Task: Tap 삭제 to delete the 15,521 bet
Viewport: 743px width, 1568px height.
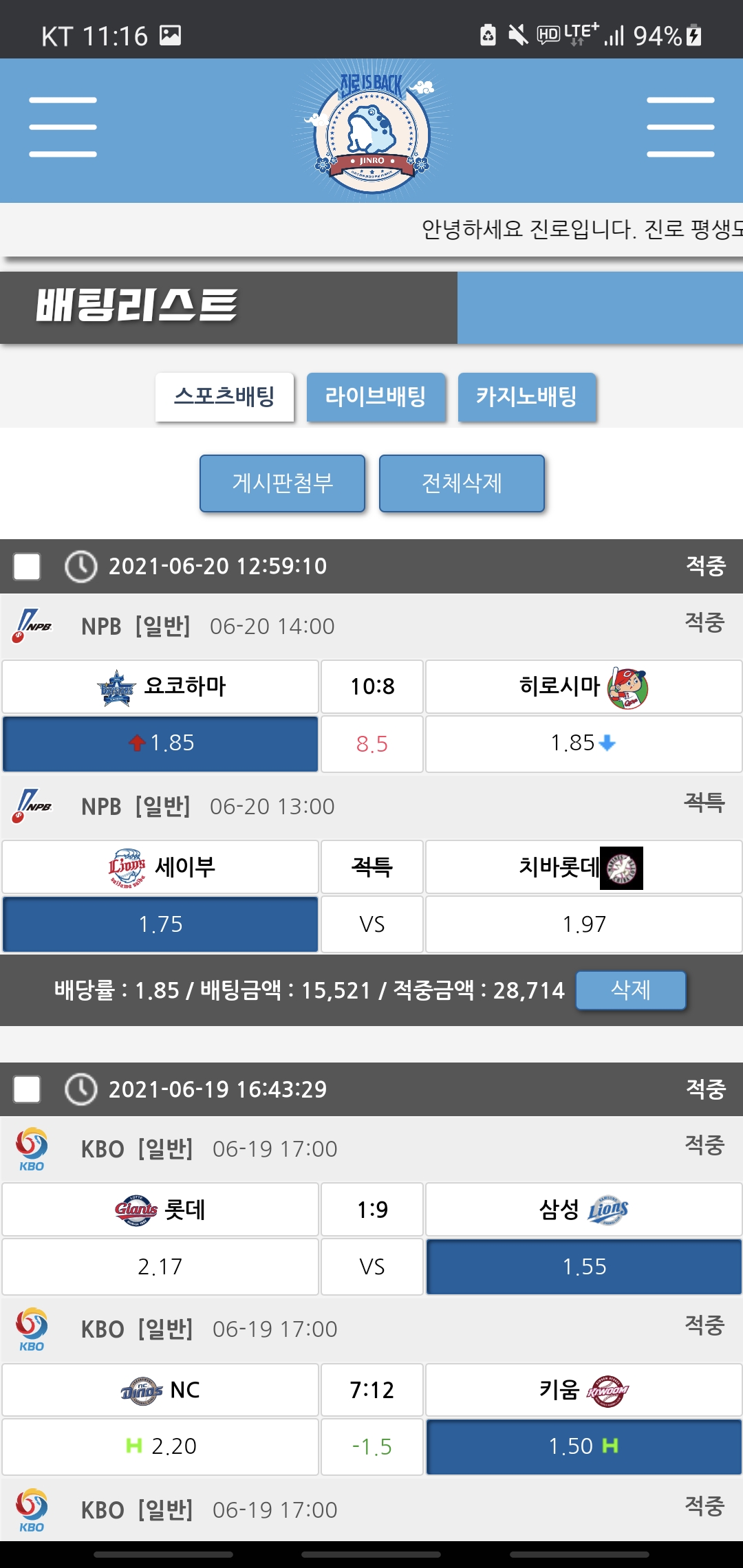Action: point(630,990)
